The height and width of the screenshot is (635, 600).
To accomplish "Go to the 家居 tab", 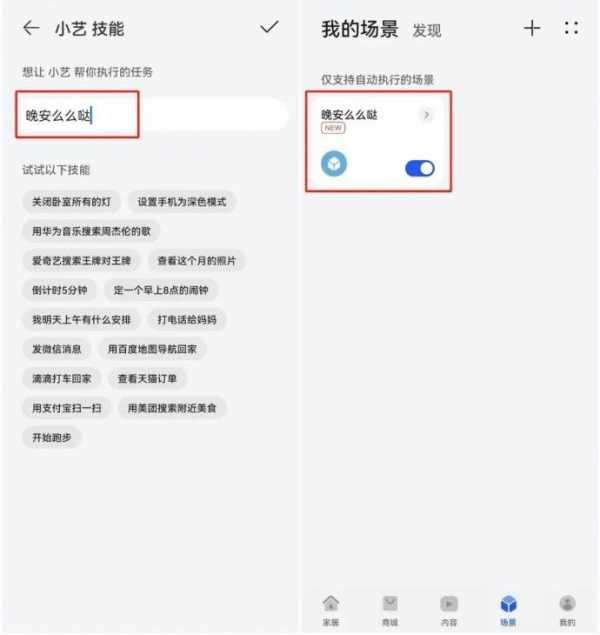I will point(331,609).
